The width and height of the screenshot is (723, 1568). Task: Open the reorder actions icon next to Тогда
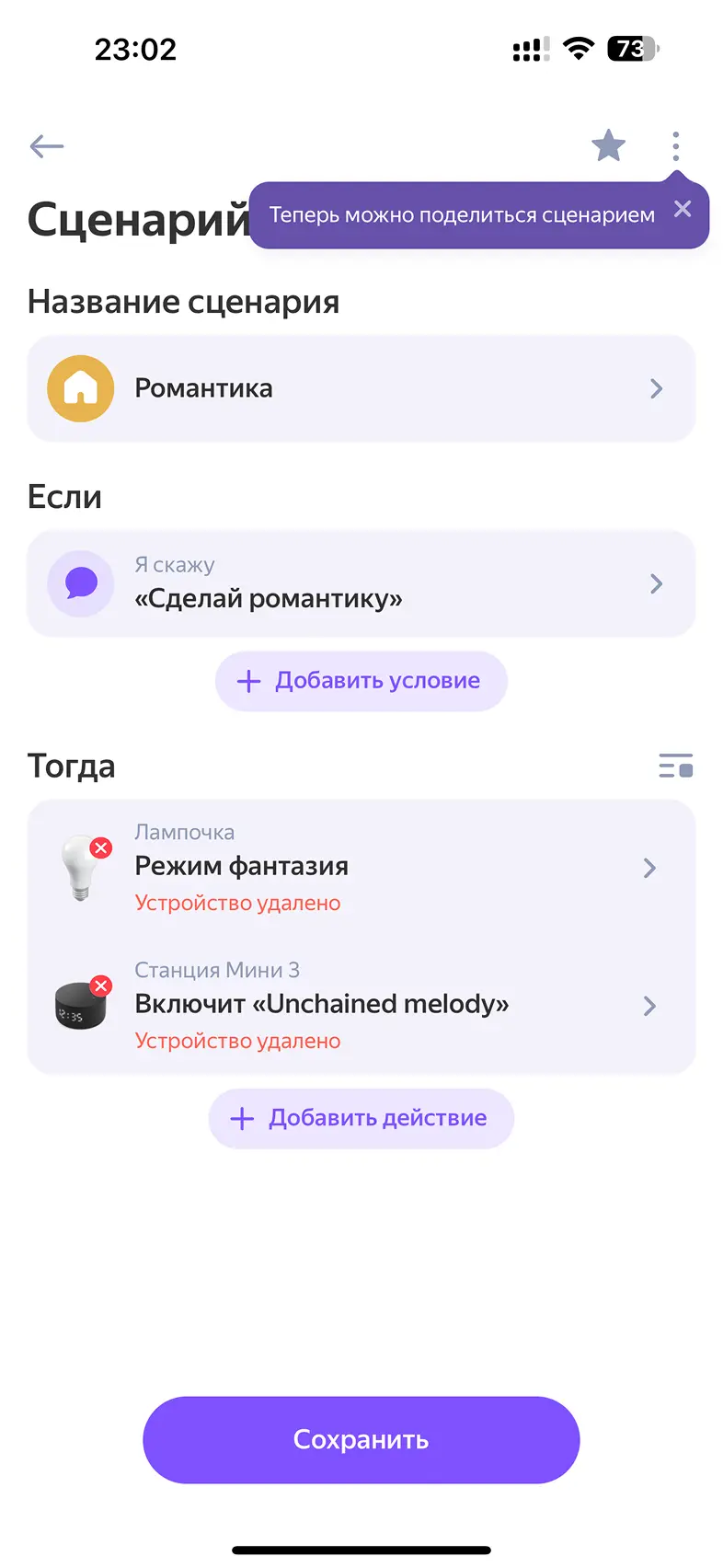(676, 766)
